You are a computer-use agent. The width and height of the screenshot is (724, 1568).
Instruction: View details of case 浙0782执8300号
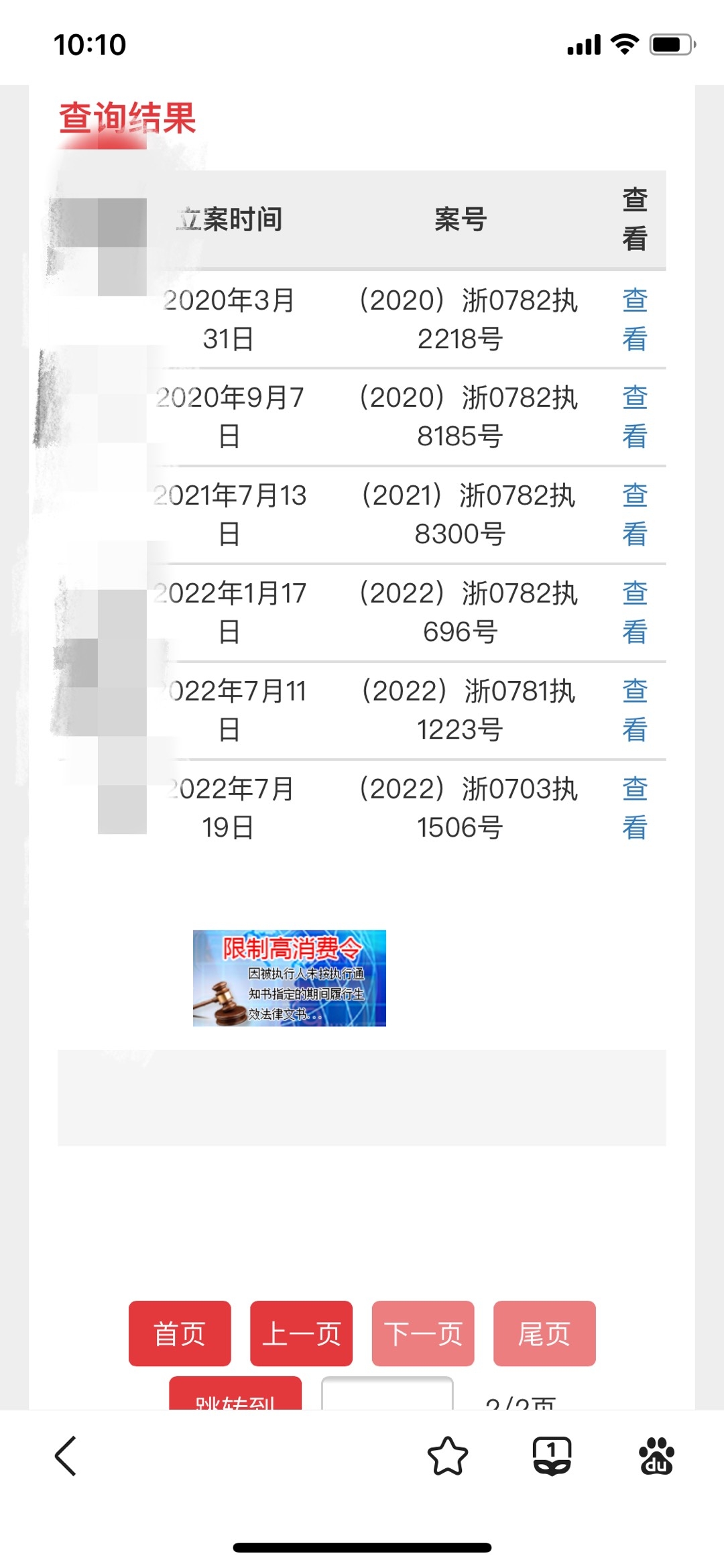634,514
